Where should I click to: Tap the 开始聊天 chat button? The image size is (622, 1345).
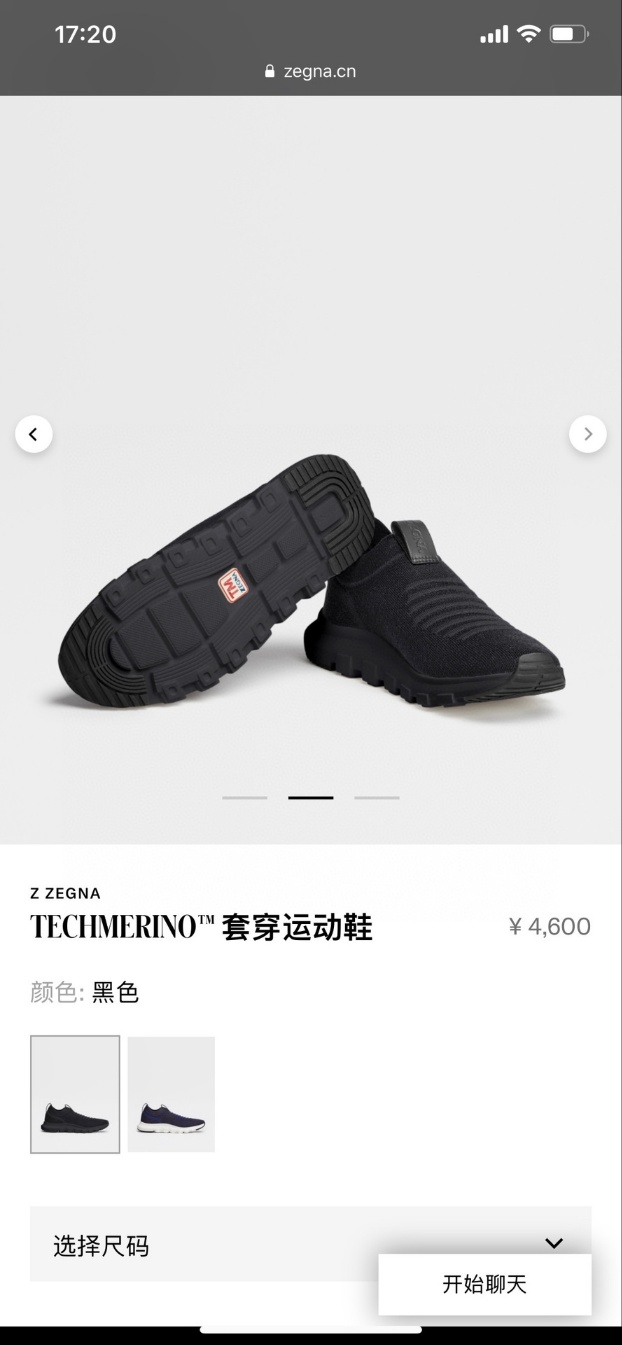(x=485, y=1284)
